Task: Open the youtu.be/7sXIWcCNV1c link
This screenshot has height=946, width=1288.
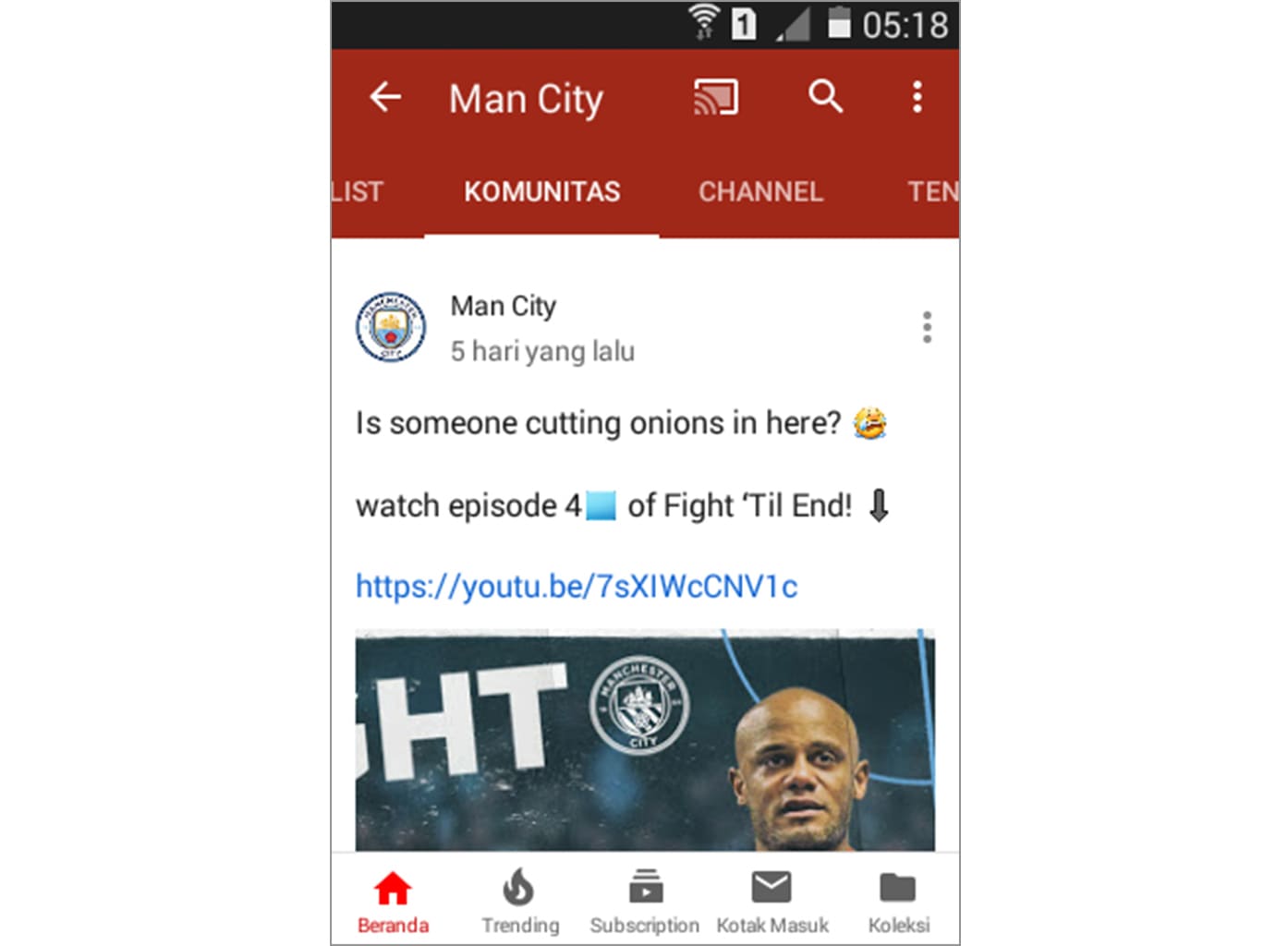Action: [x=577, y=587]
